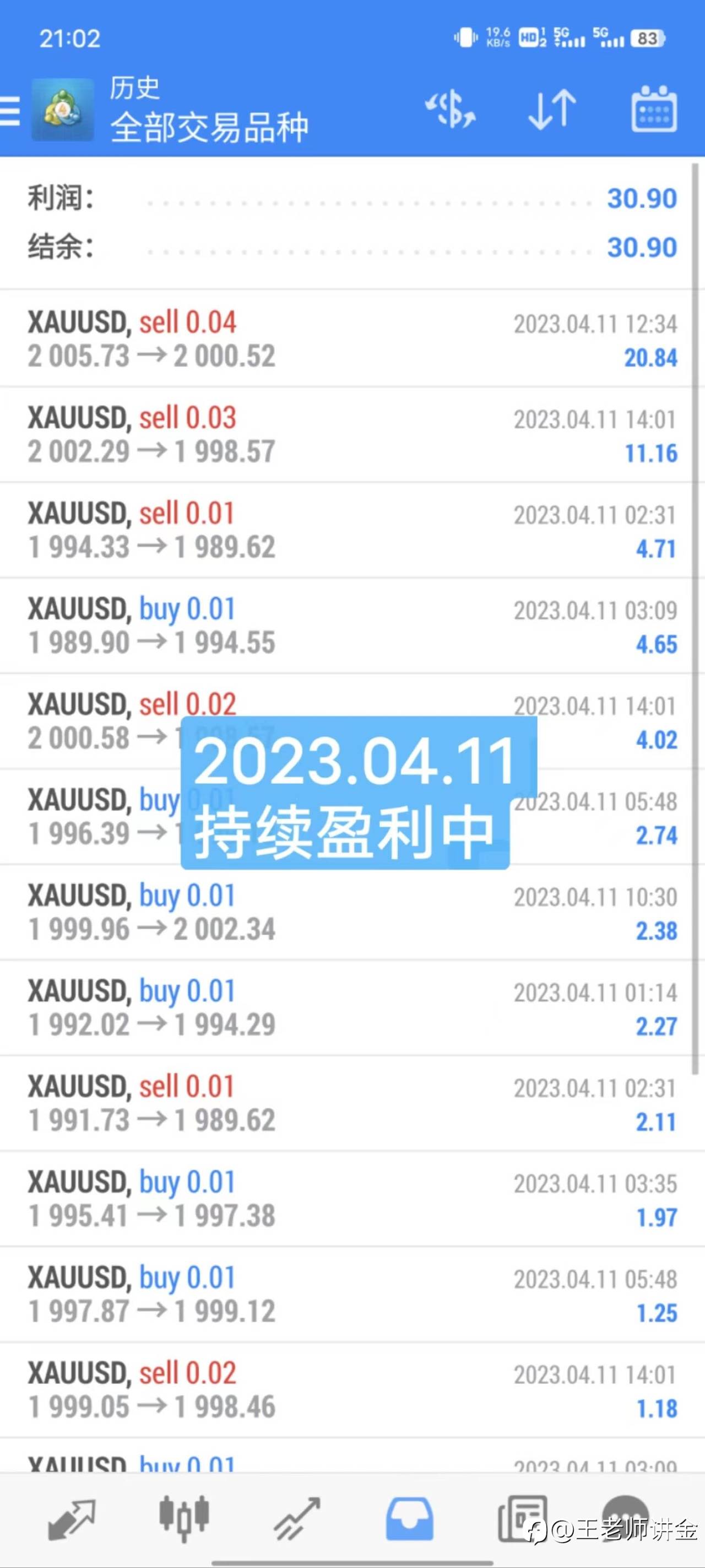Open the sort order options
The image size is (705, 1568).
coord(552,110)
